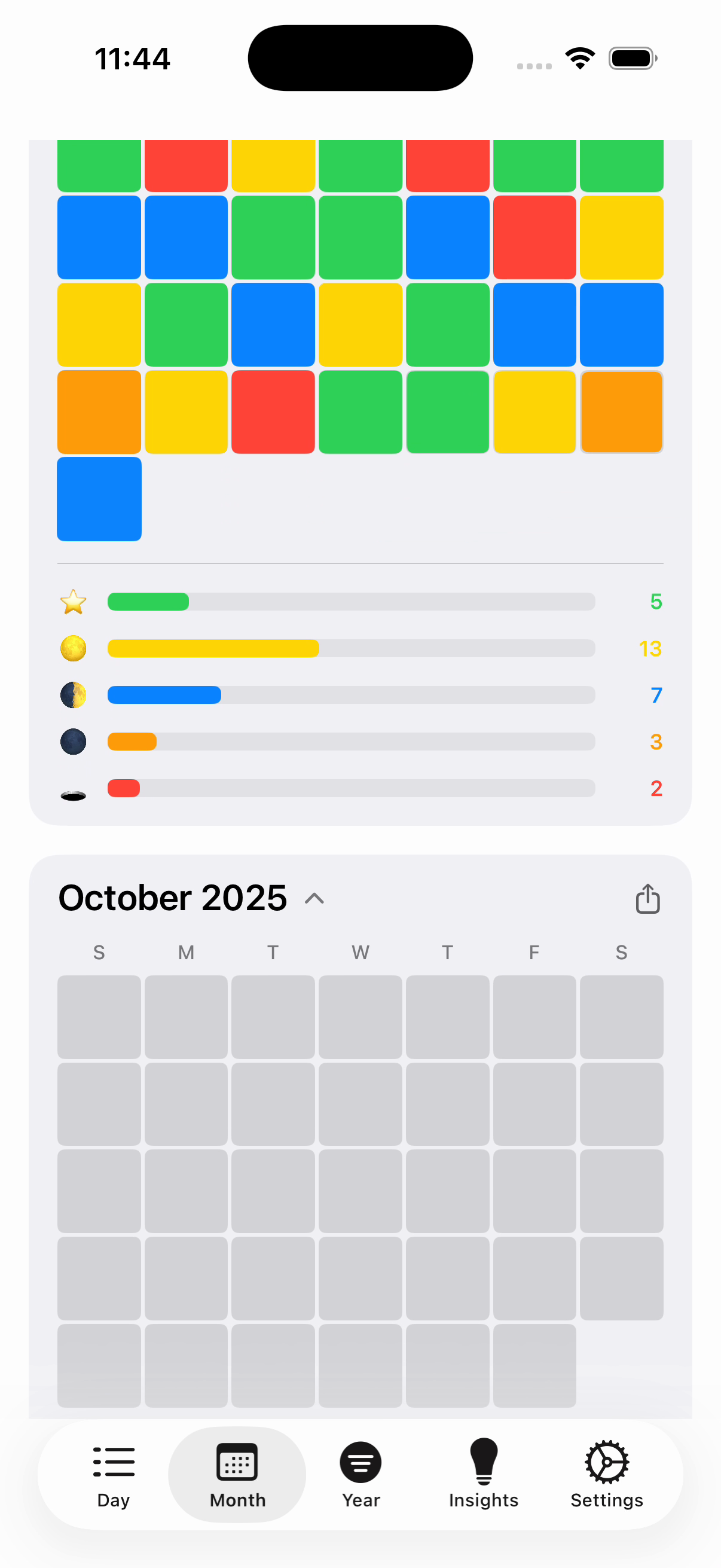Open the Settings tab
721x1568 pixels.
607,1474
